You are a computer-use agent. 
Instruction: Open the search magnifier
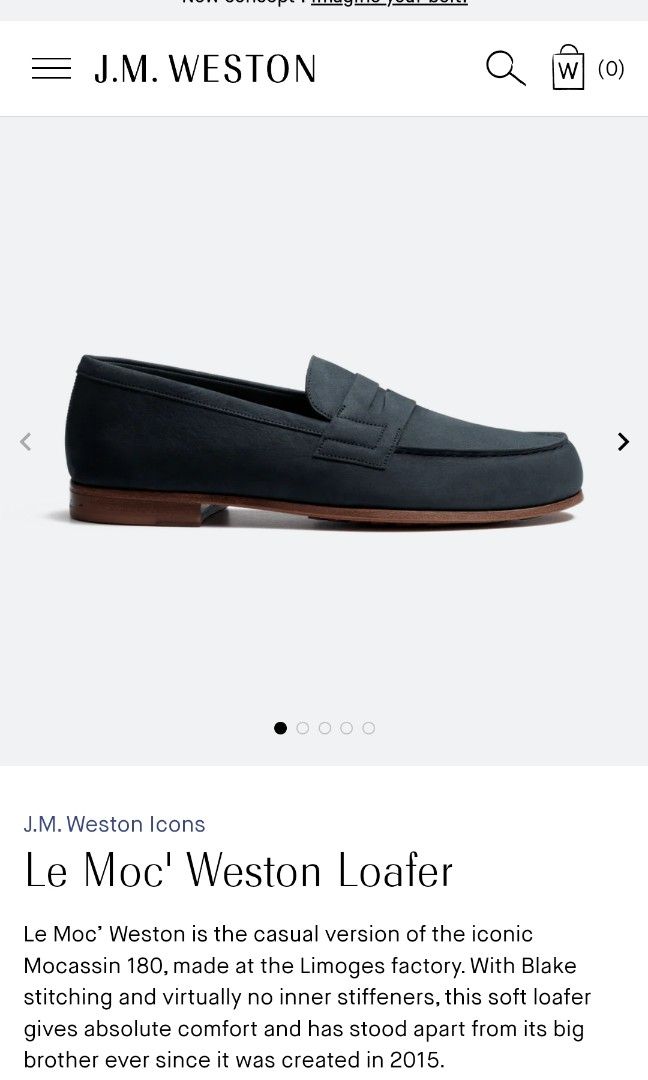click(505, 68)
